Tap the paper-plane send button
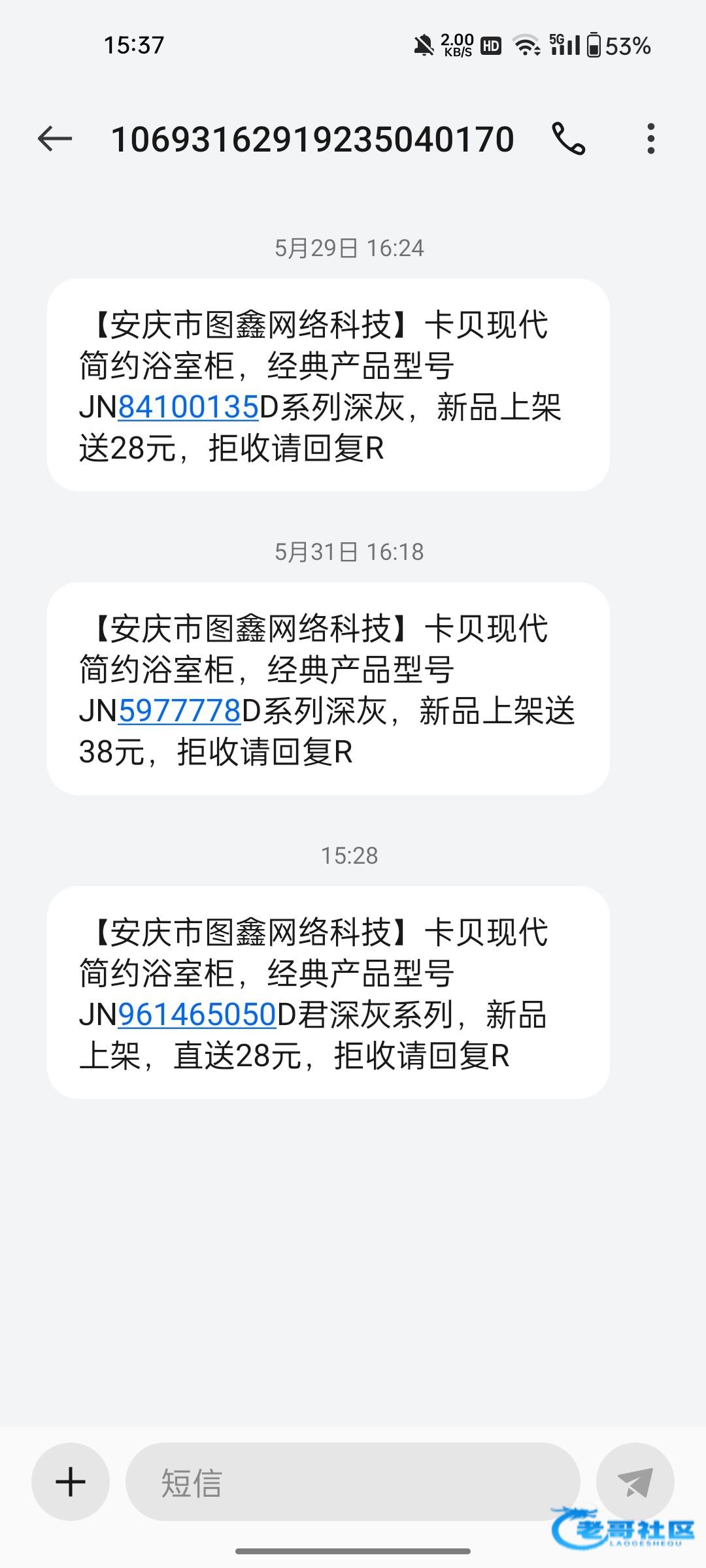 click(635, 1481)
